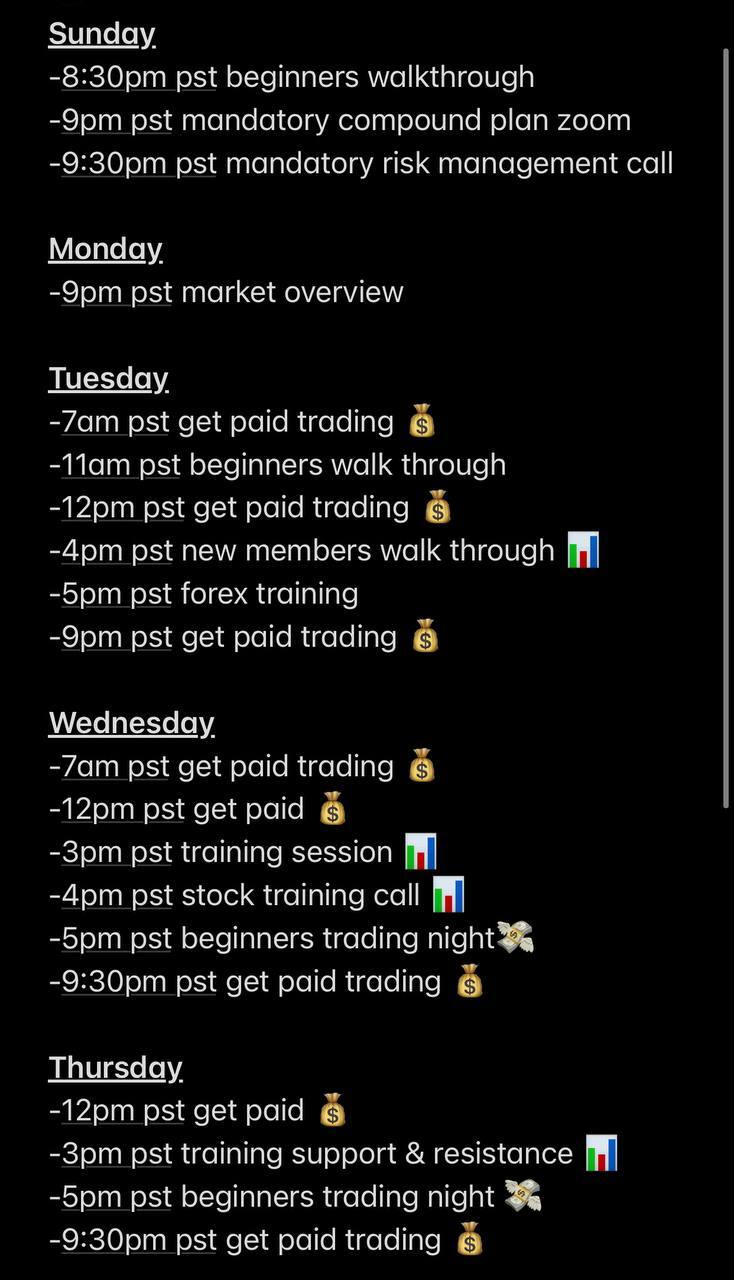This screenshot has width=734, height=1280.
Task: Open the 9pm pst compound plan zoom time
Action: click(117, 120)
